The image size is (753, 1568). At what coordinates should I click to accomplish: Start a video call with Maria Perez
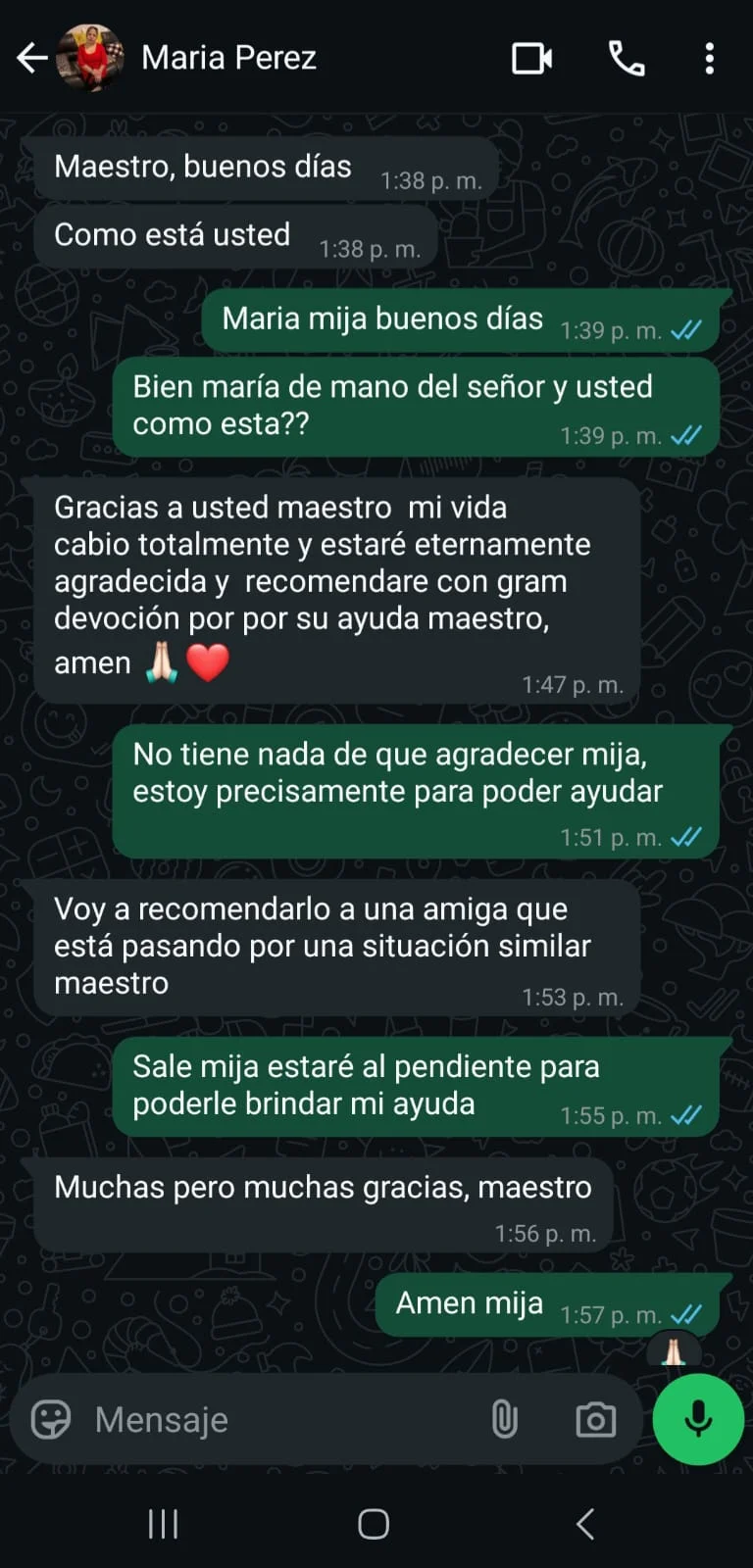point(532,59)
